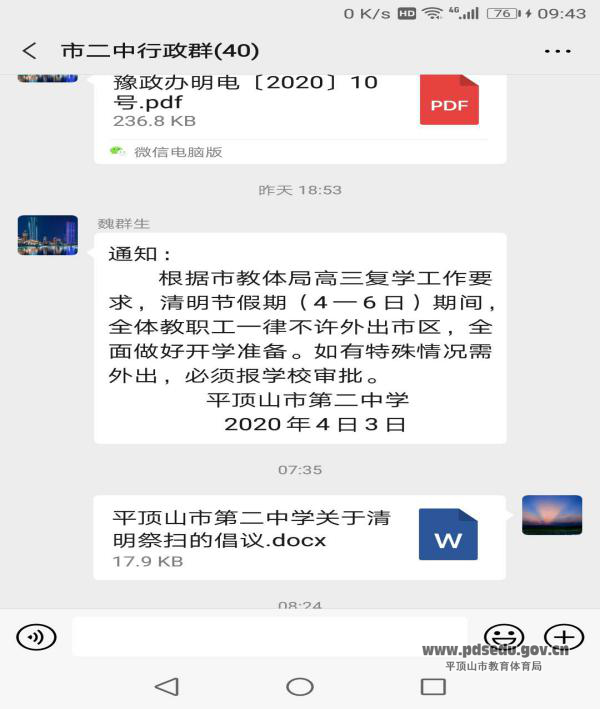Open the plus attachment menu
Image resolution: width=600 pixels, height=709 pixels.
(x=563, y=637)
